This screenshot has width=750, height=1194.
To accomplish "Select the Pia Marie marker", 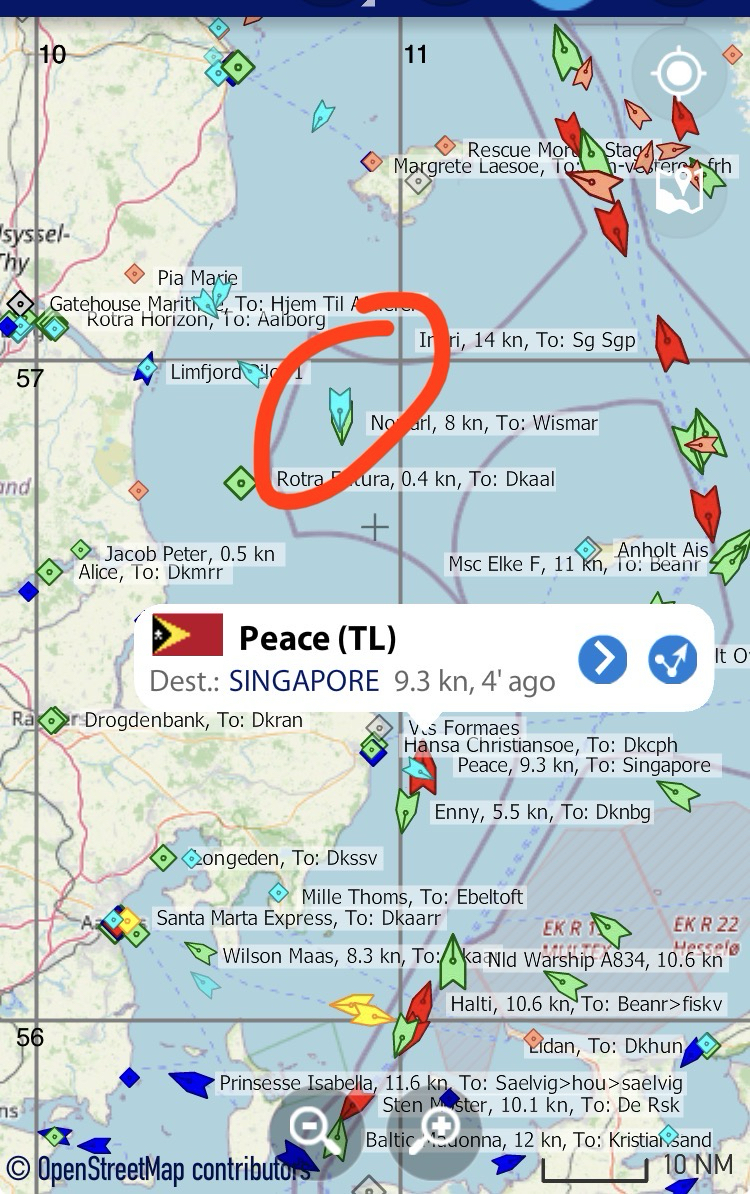I will click(x=135, y=273).
